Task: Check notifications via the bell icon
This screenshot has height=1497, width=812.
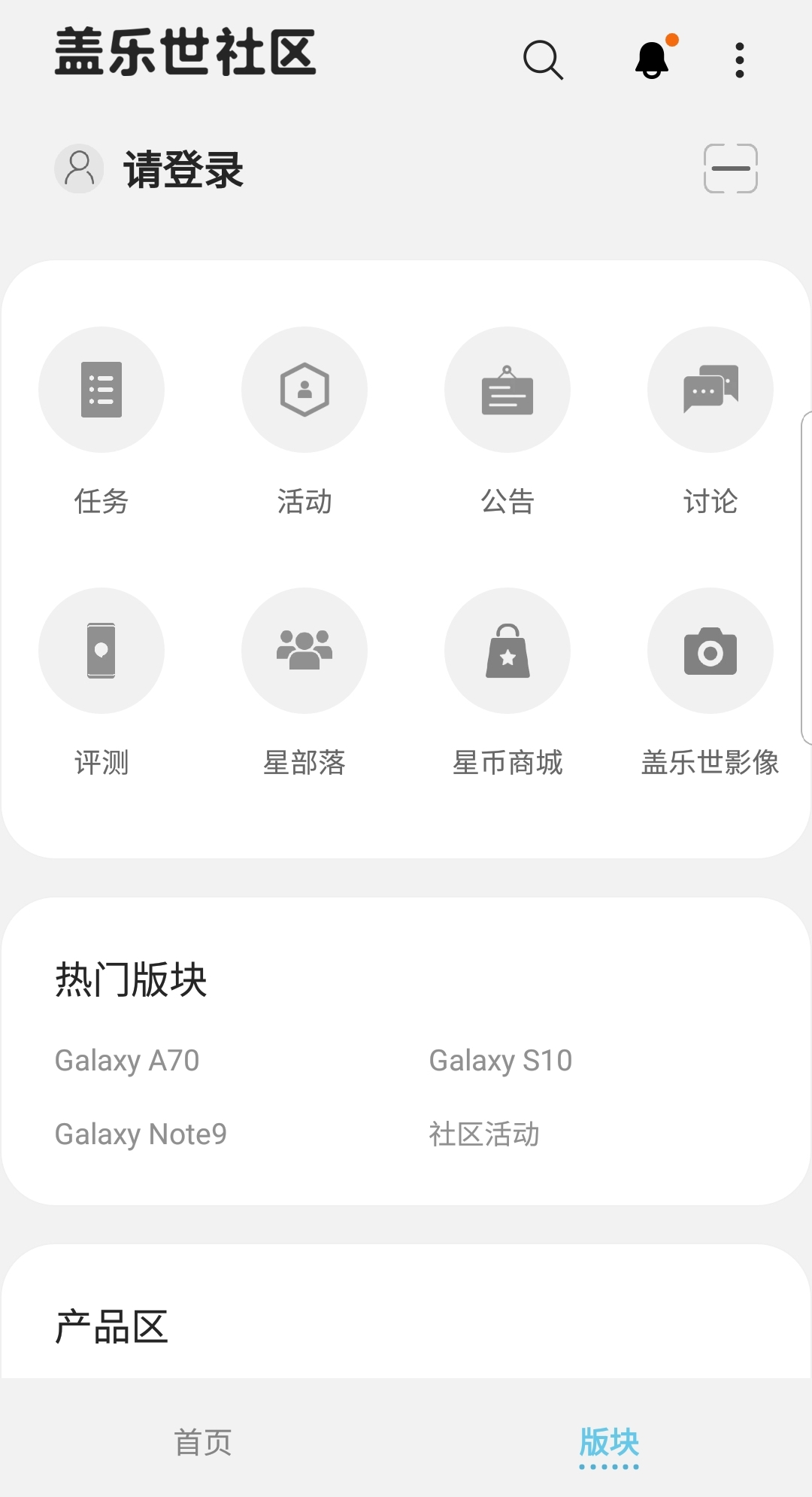Action: (x=651, y=60)
